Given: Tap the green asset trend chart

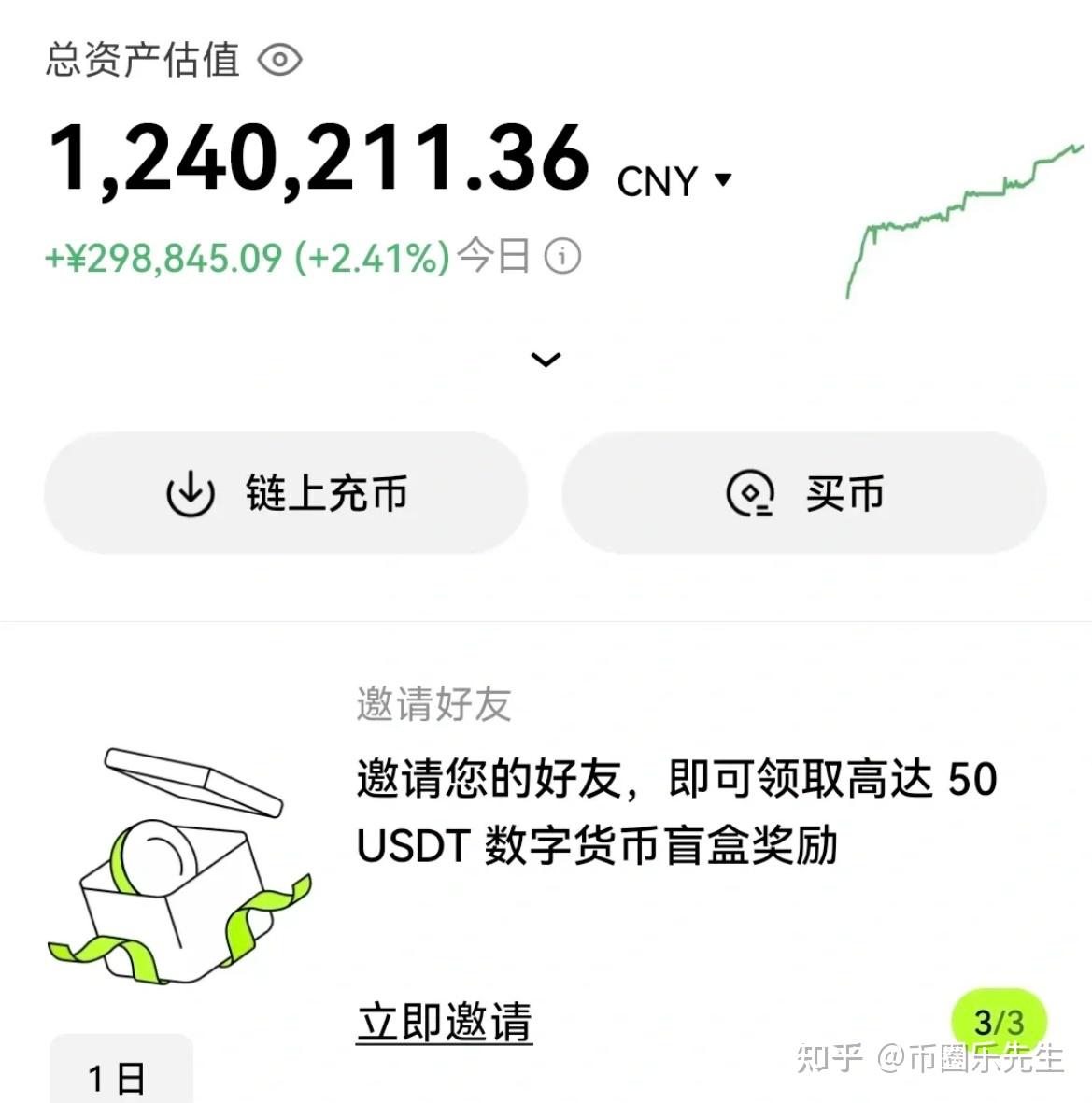Looking at the screenshot, I should coord(962,215).
